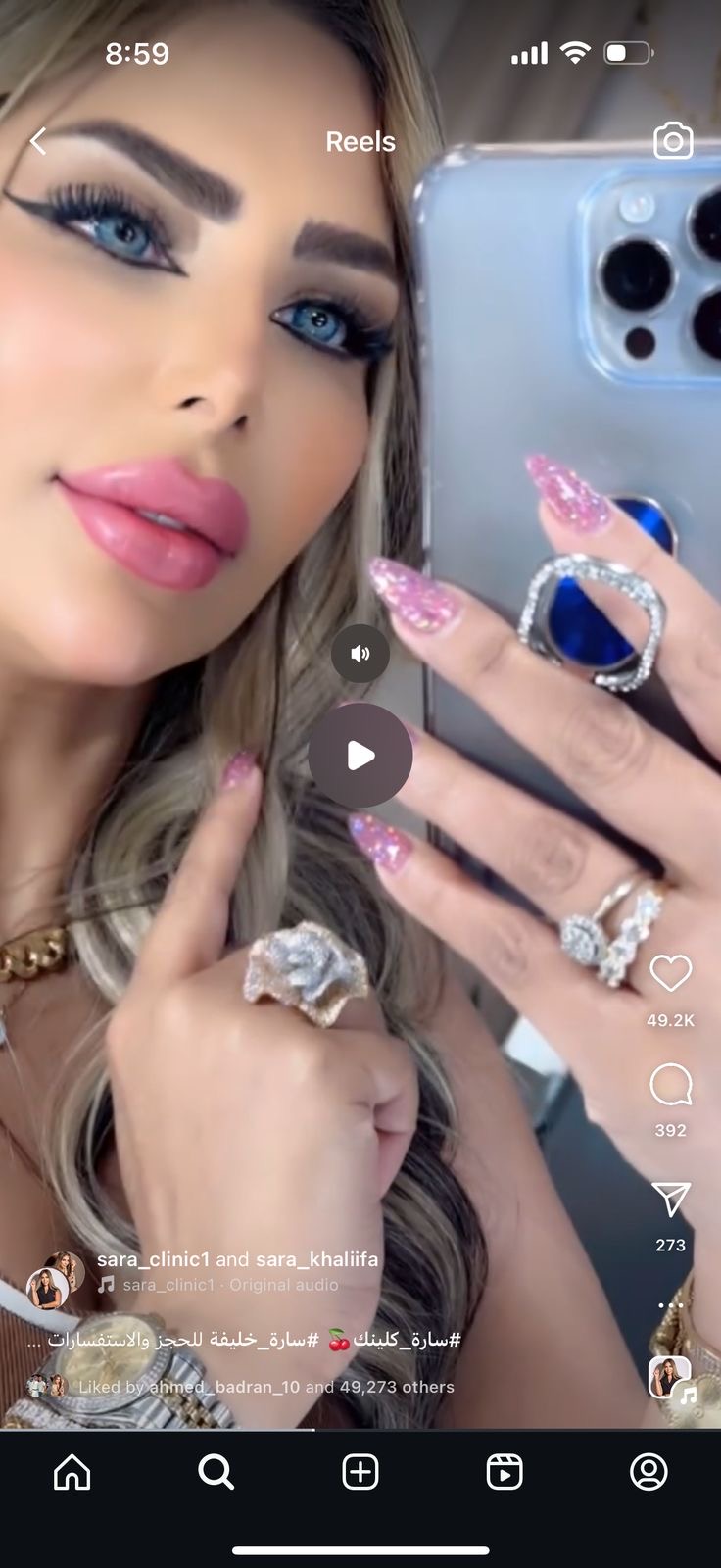Share this reel via send icon
This screenshot has height=1568, width=721.
[x=670, y=1200]
